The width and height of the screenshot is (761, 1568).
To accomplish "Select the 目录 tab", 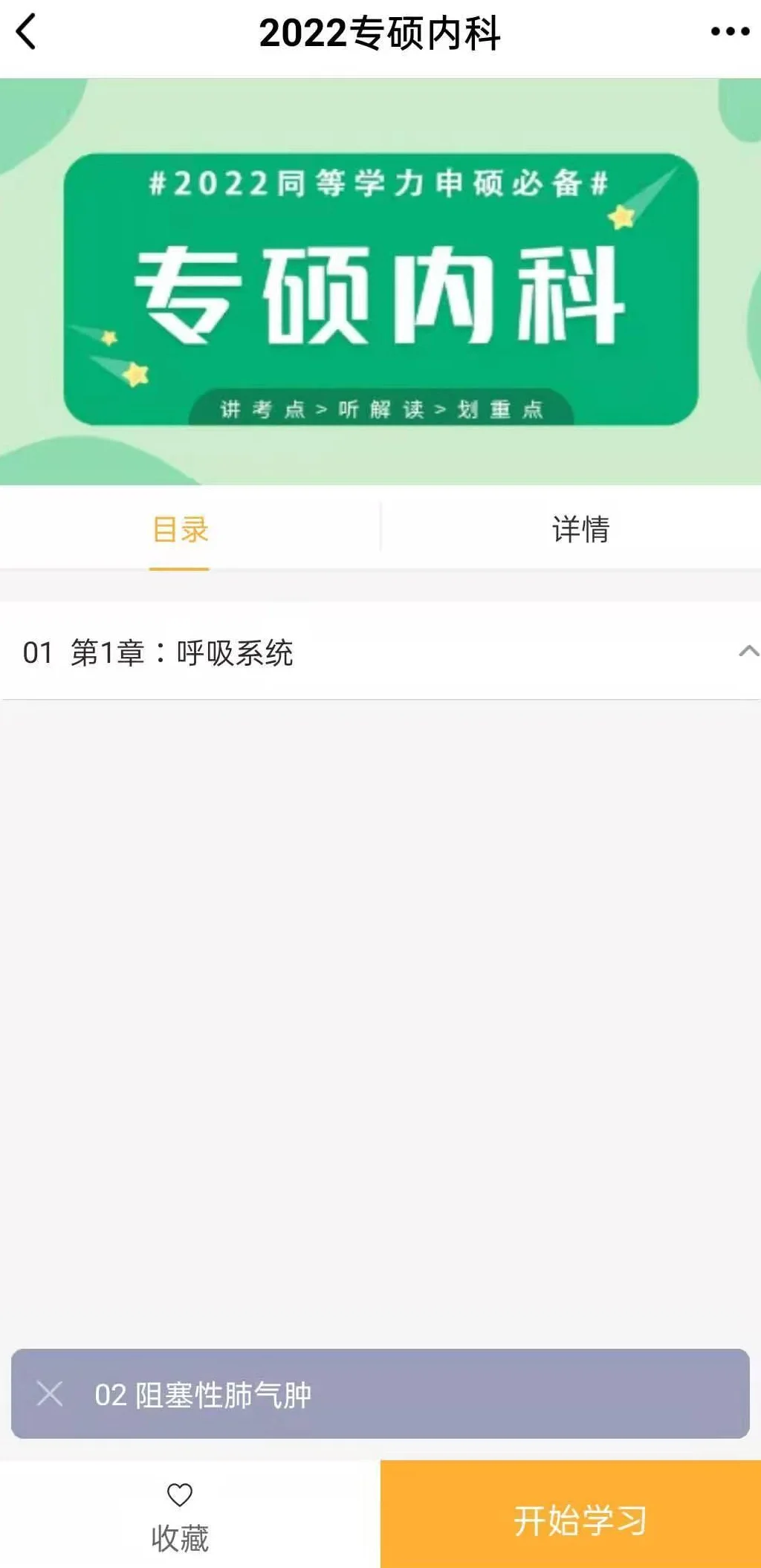I will pos(179,528).
